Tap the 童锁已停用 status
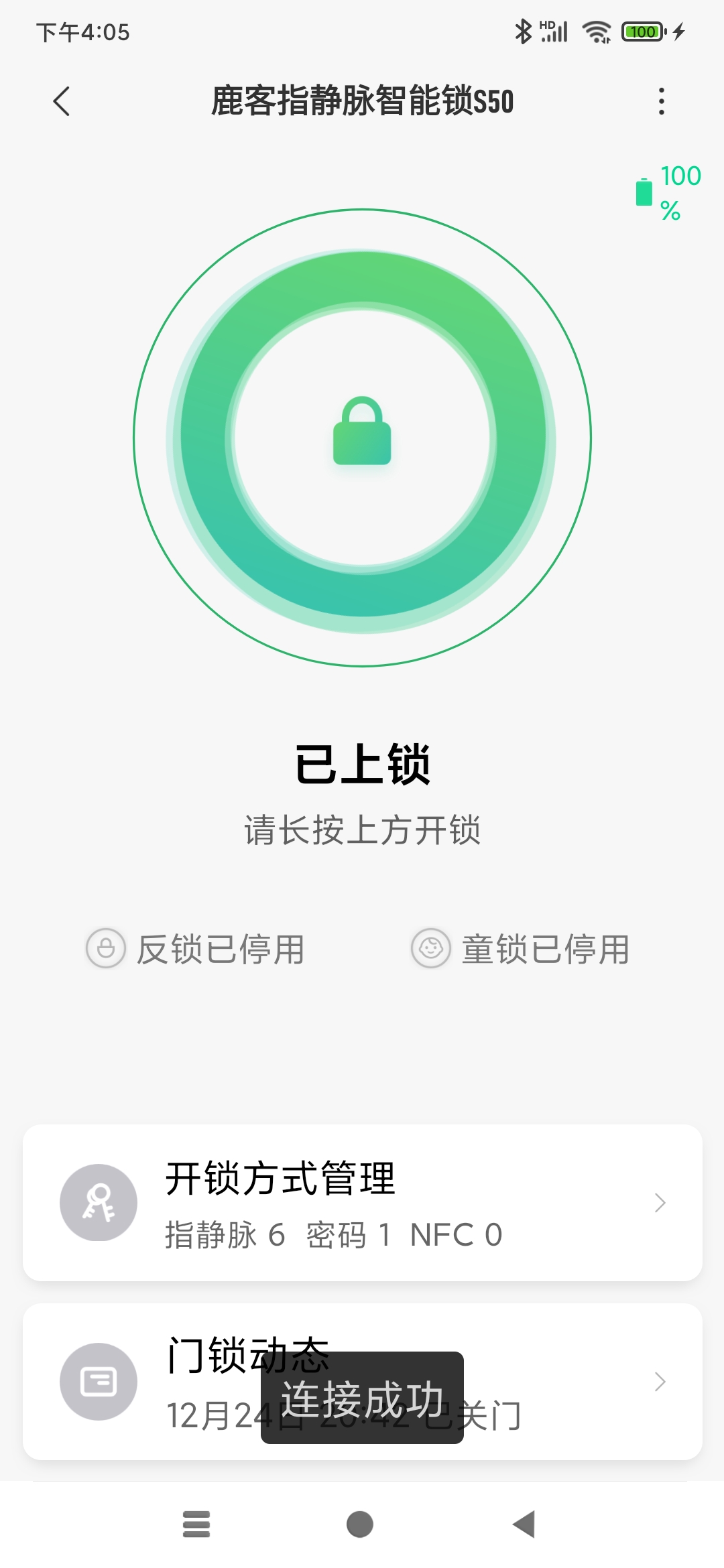Image resolution: width=724 pixels, height=1568 pixels. 521,949
